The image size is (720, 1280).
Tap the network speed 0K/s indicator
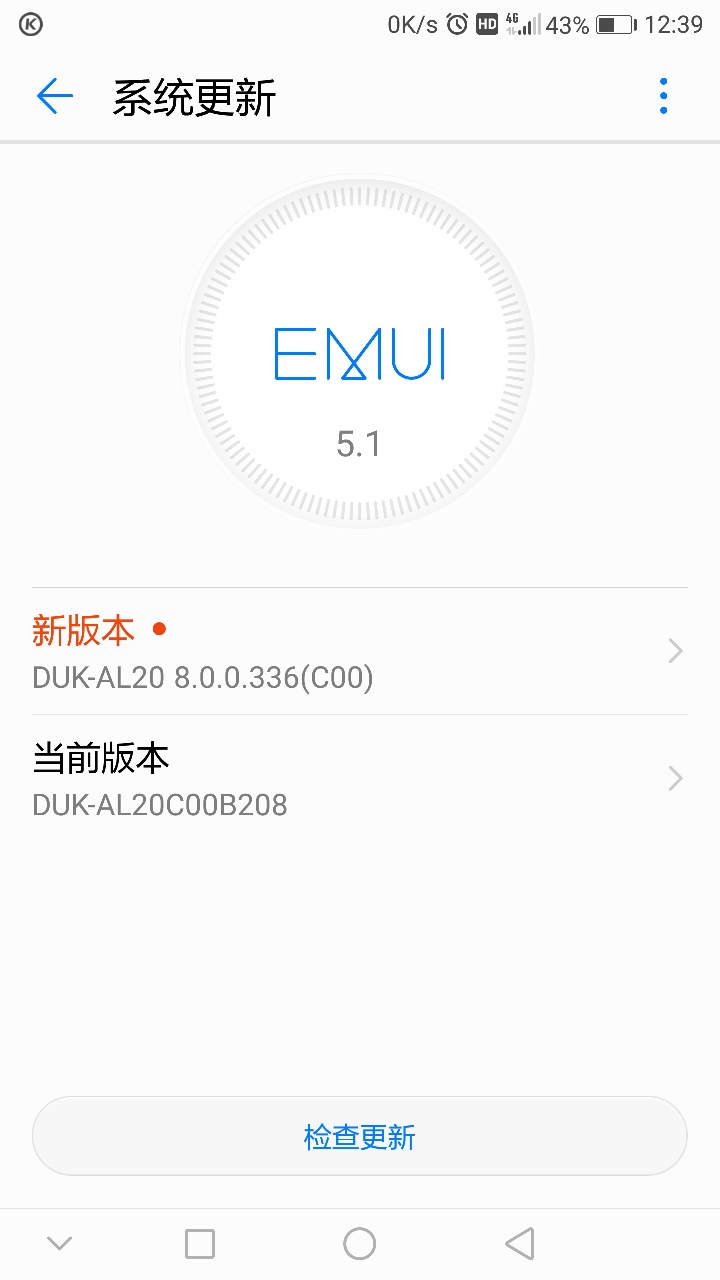pos(412,24)
